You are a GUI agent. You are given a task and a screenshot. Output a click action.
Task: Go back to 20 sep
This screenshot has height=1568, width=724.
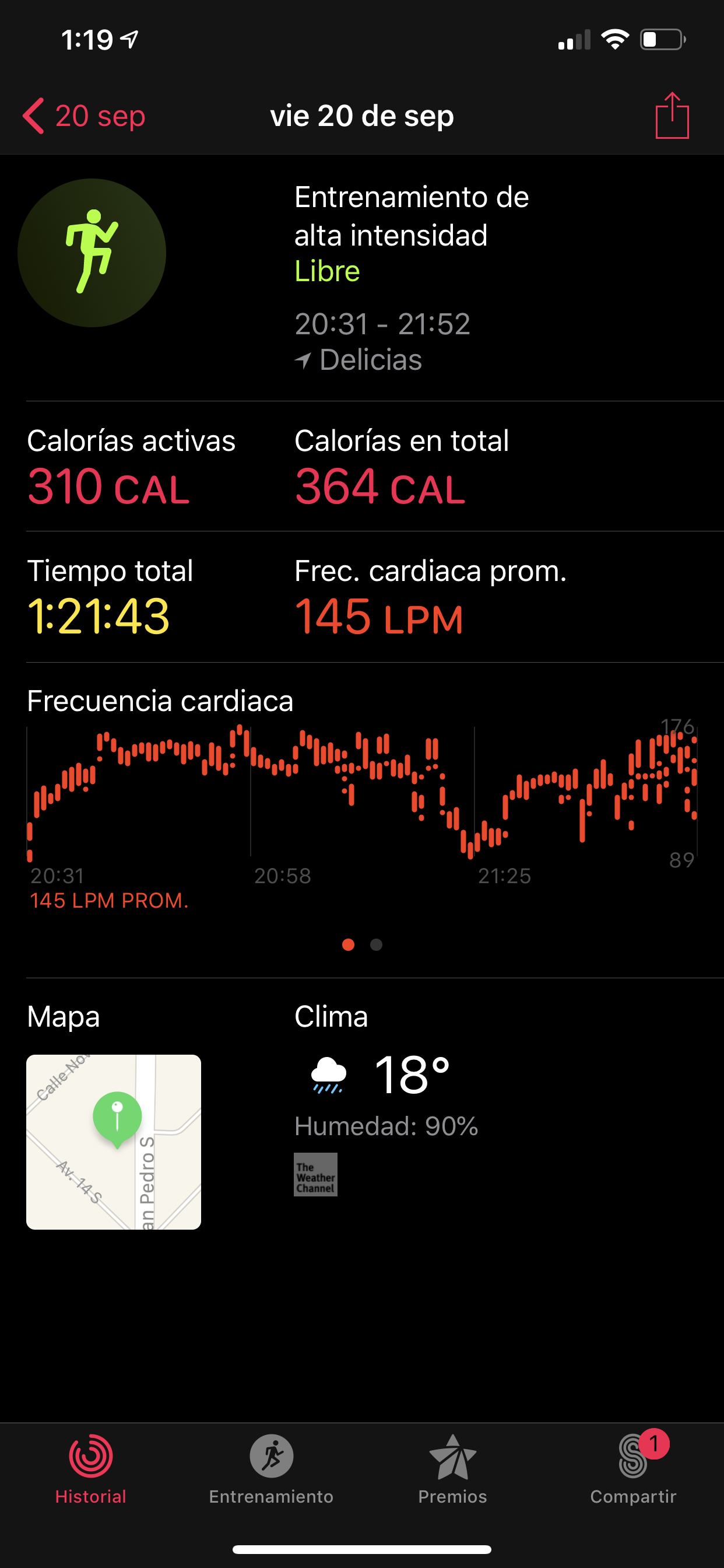pyautogui.click(x=84, y=116)
